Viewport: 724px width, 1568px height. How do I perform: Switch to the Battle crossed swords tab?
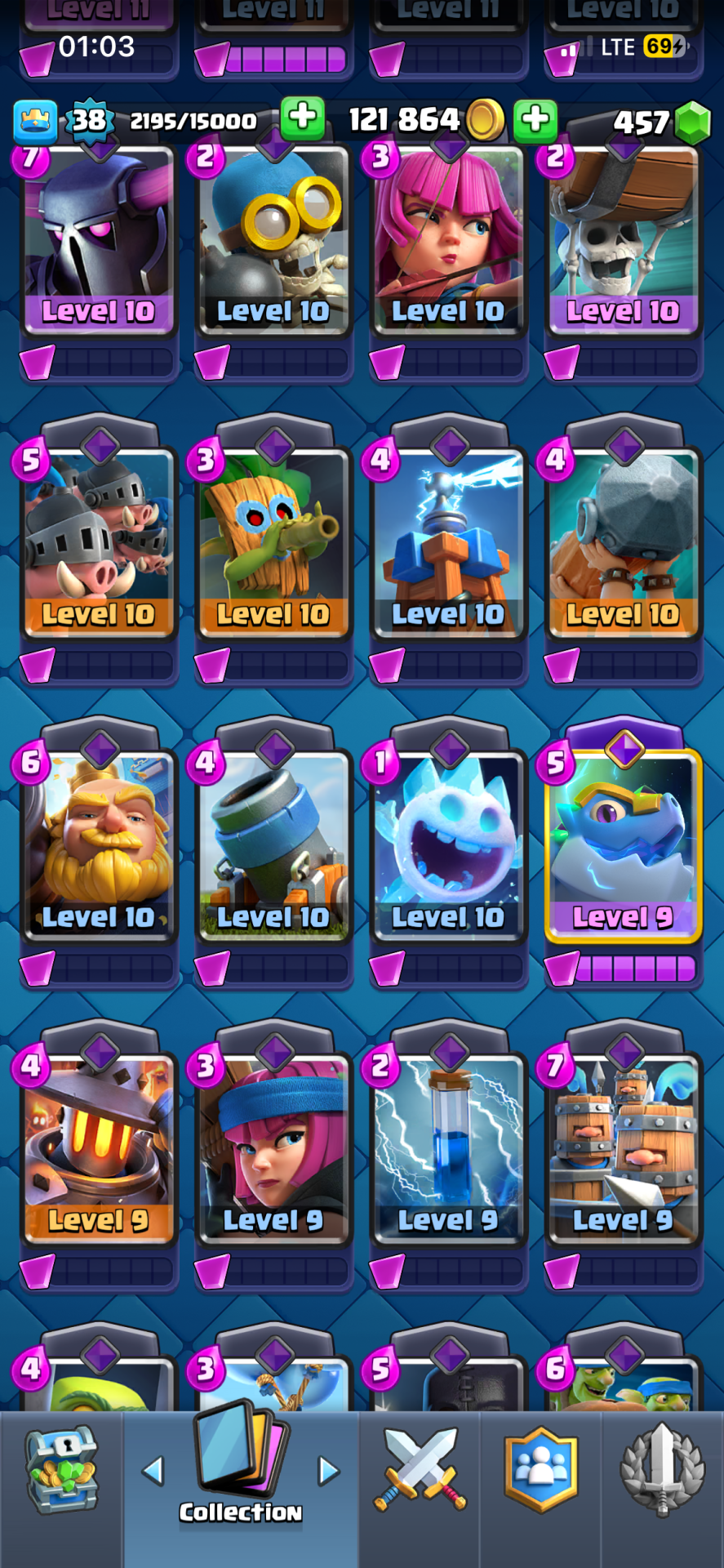420,1470
